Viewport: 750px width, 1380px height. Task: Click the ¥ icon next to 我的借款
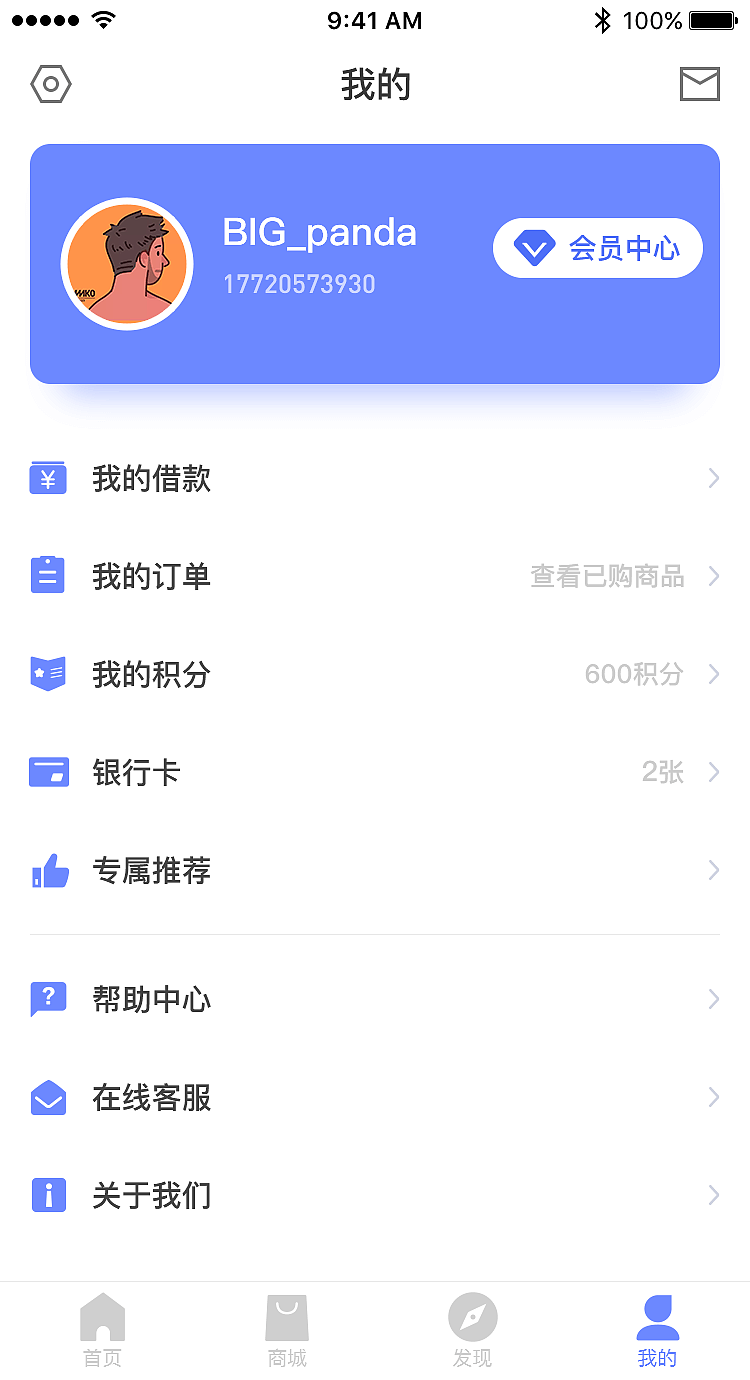point(48,478)
